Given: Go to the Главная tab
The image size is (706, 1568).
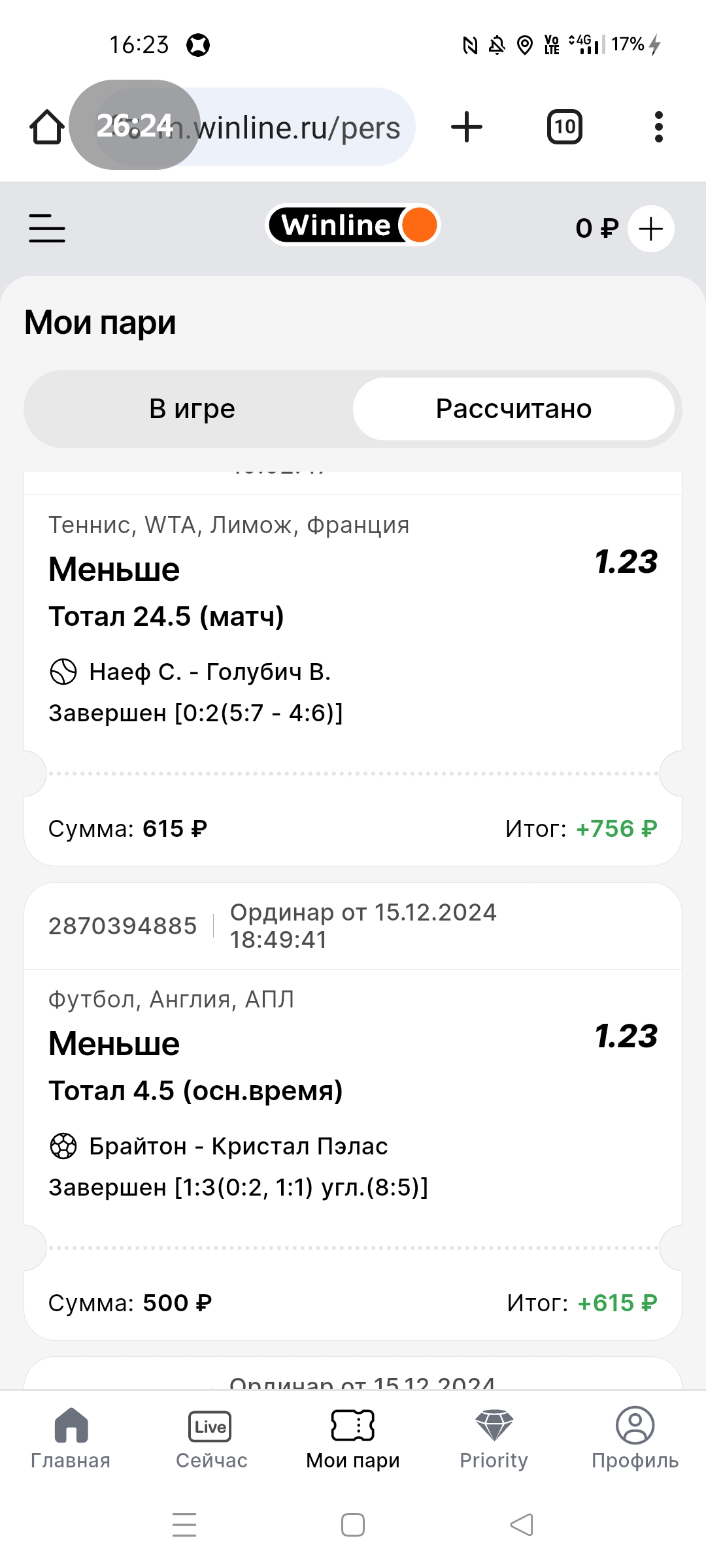Looking at the screenshot, I should [71, 1439].
